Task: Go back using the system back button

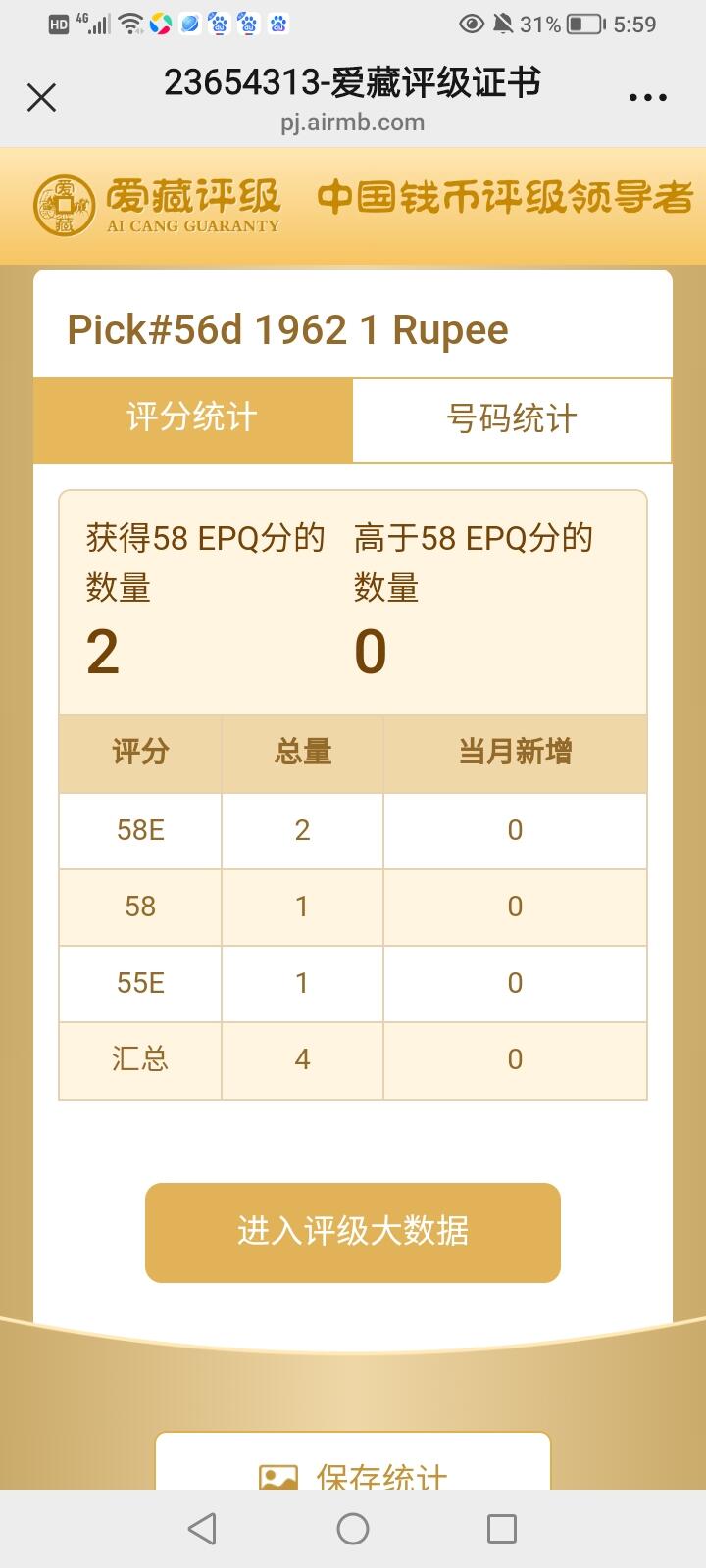Action: (202, 1529)
